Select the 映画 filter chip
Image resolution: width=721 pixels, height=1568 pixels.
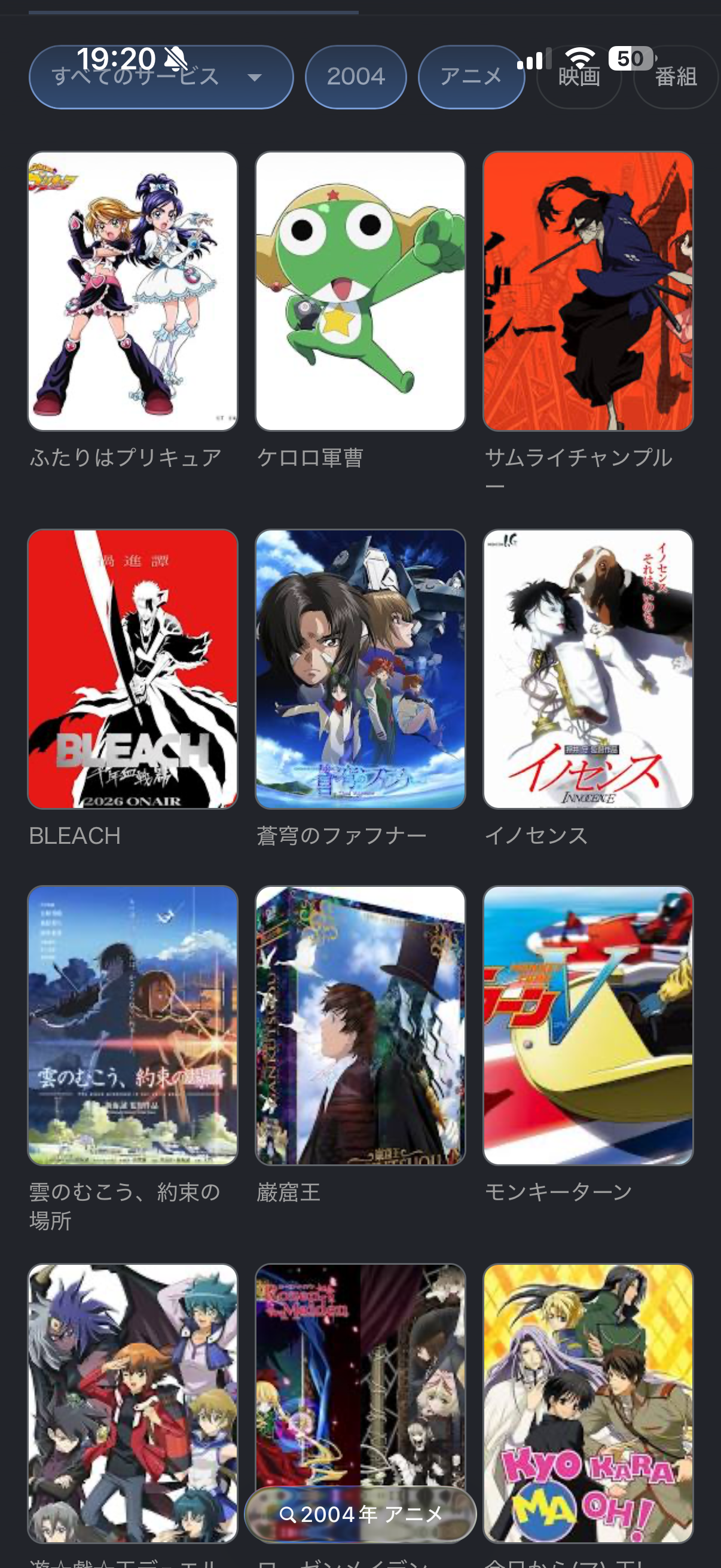tap(579, 77)
